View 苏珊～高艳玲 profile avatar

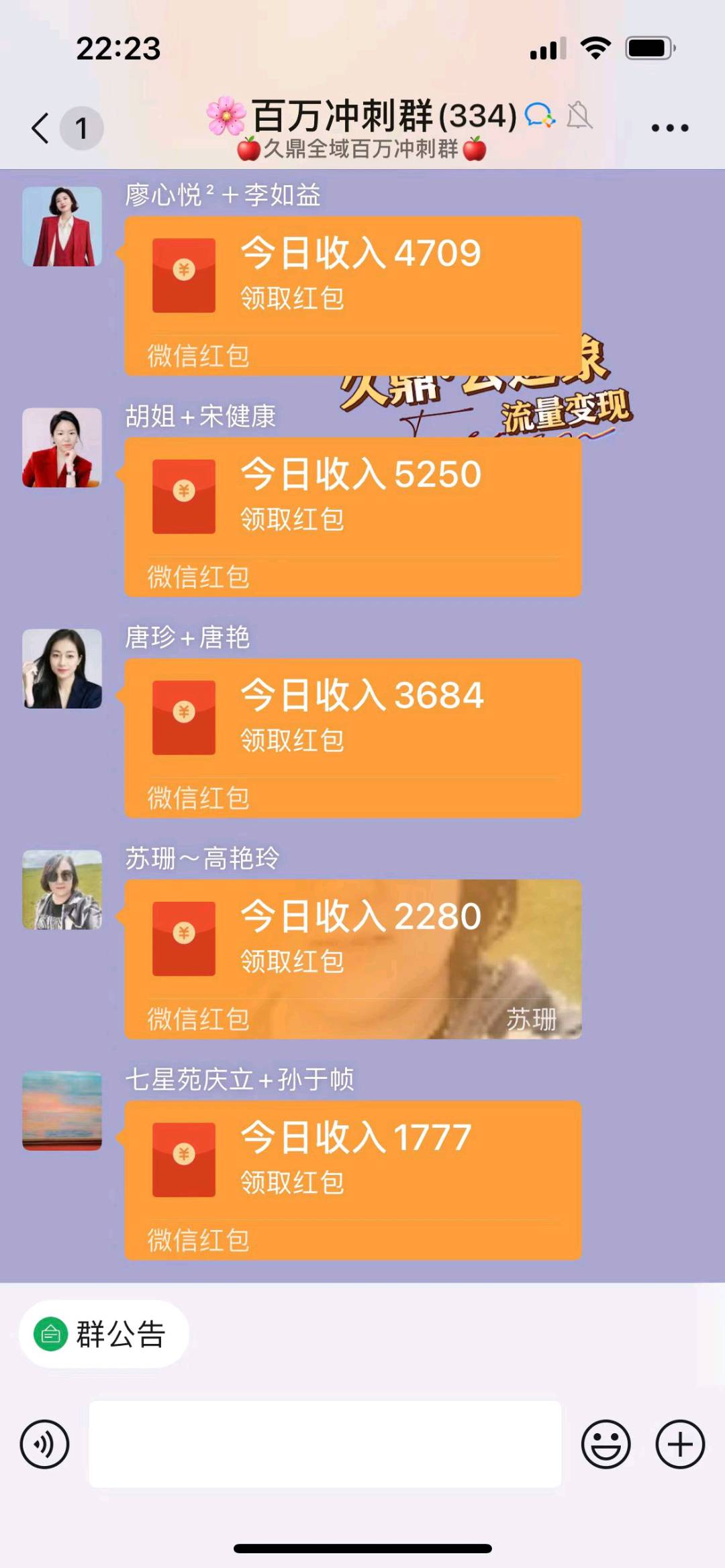[x=62, y=890]
